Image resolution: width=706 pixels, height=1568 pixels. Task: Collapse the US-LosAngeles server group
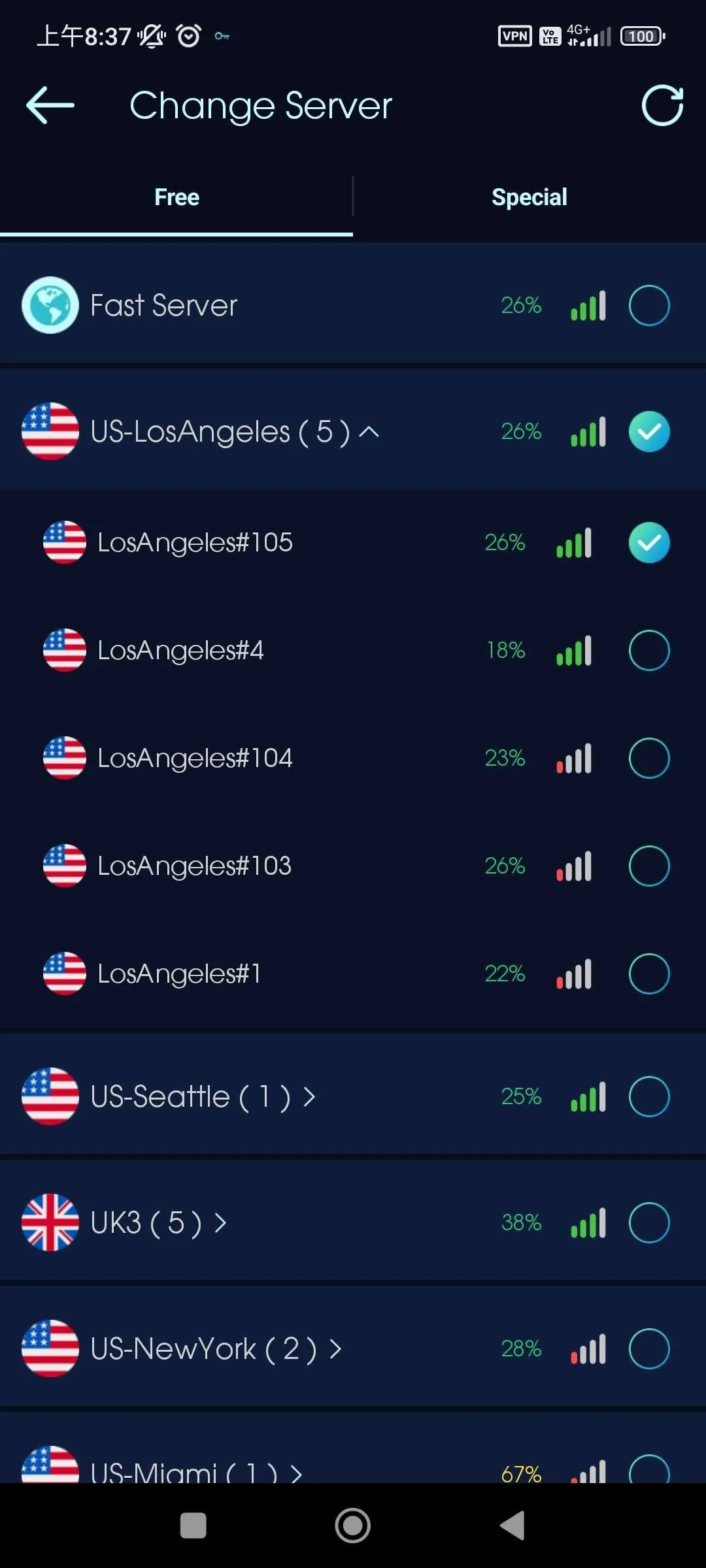tap(369, 432)
